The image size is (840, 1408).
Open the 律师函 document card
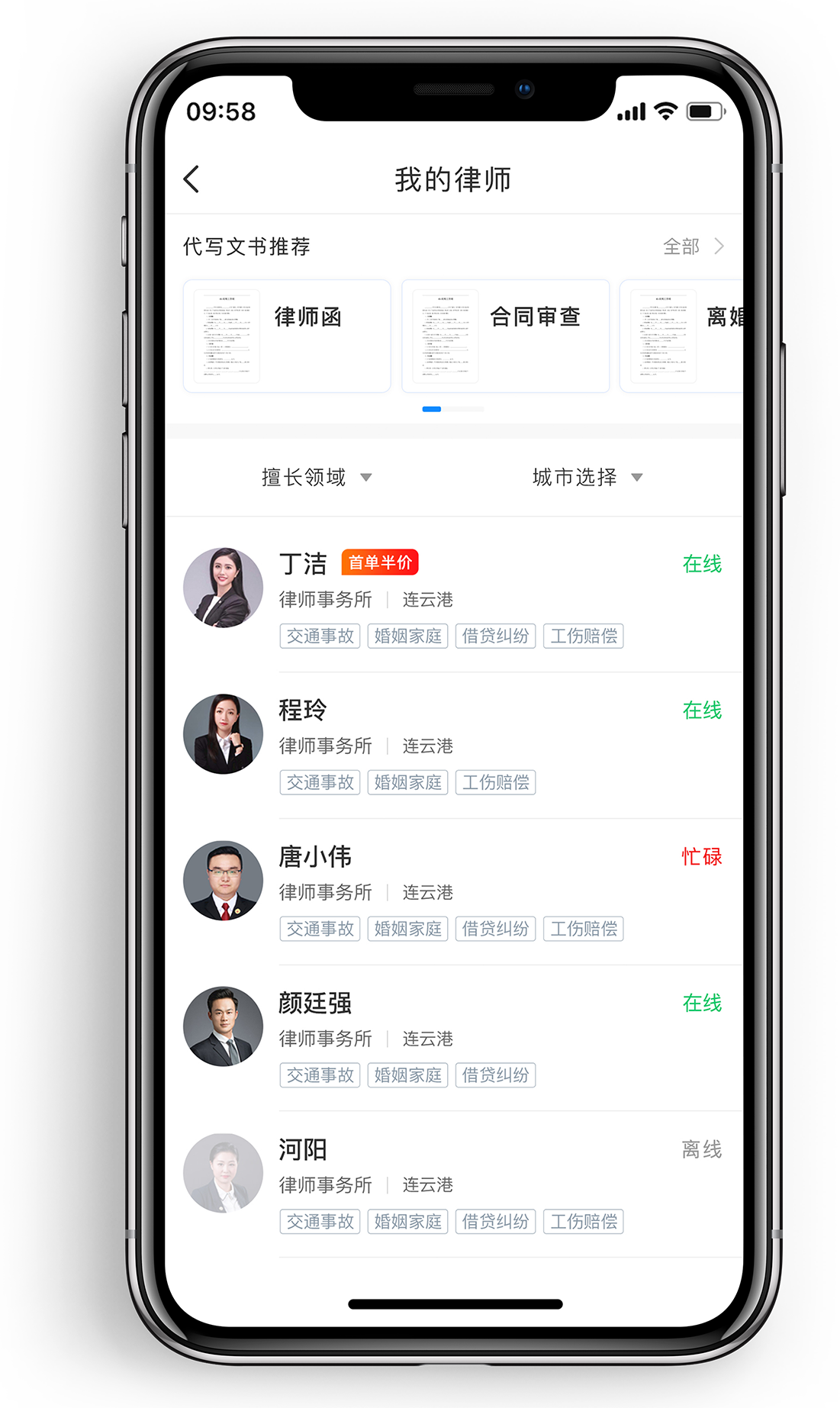coord(287,336)
